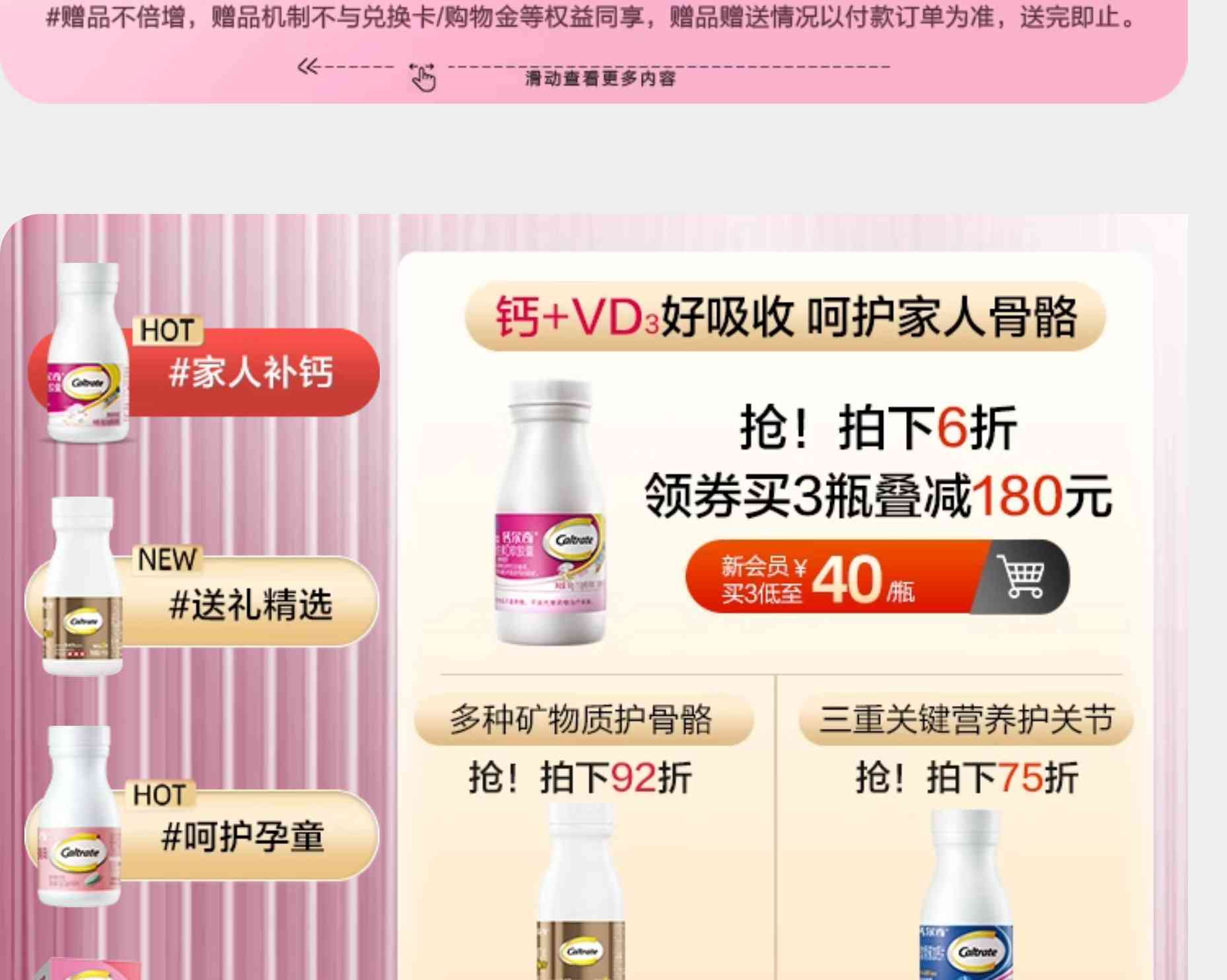Open the #呵护孕童 category tab

(x=243, y=836)
